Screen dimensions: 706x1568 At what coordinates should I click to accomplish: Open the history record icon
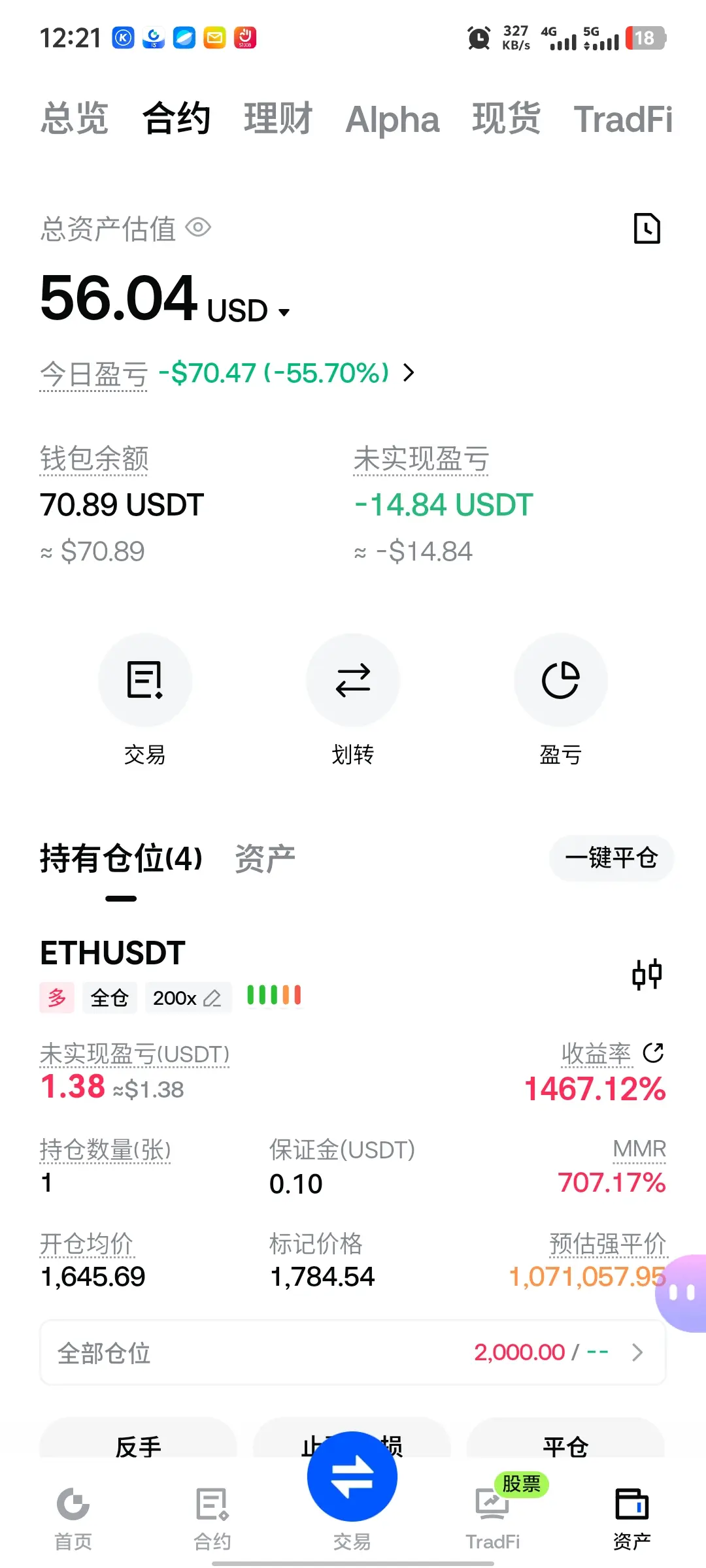[x=647, y=229]
